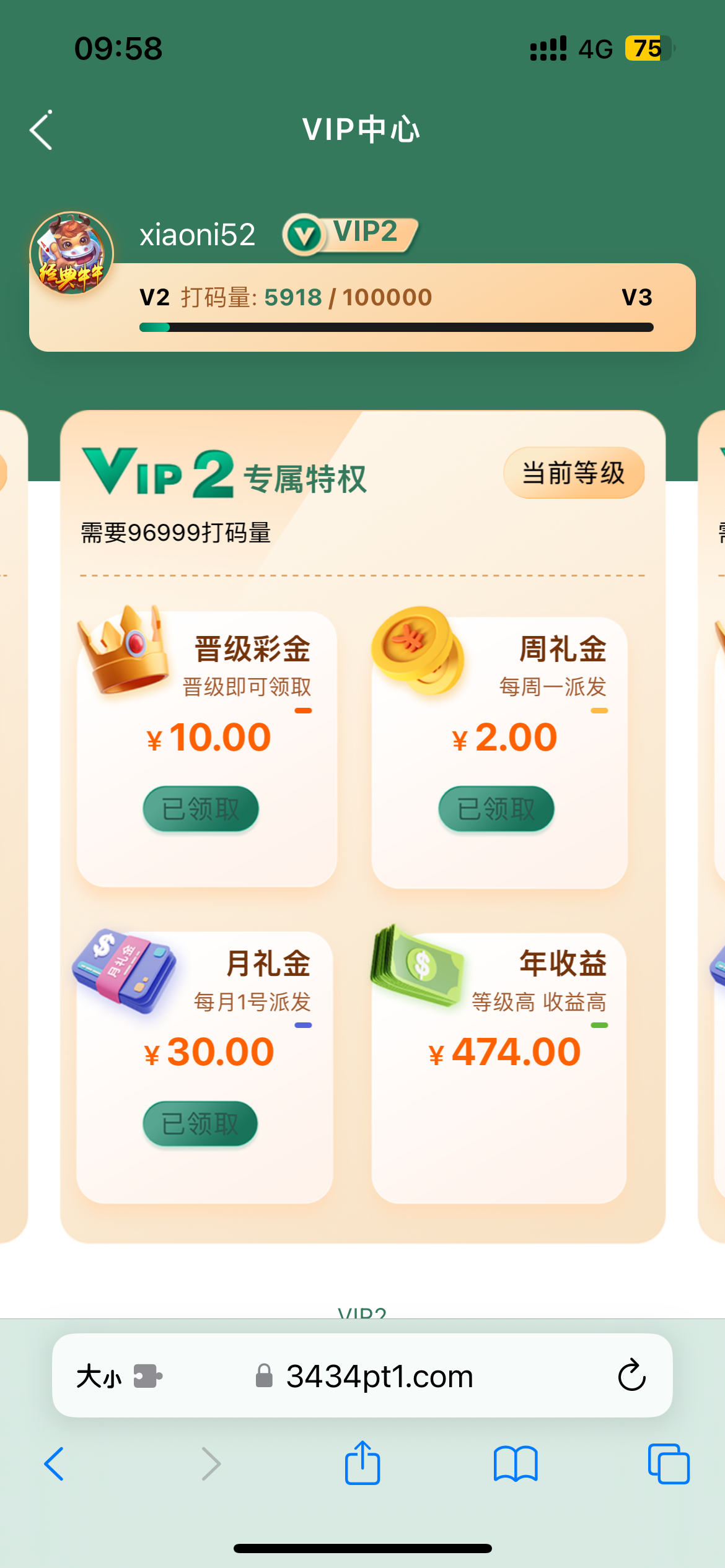
Task: Open Safari tabs overview
Action: [668, 1464]
